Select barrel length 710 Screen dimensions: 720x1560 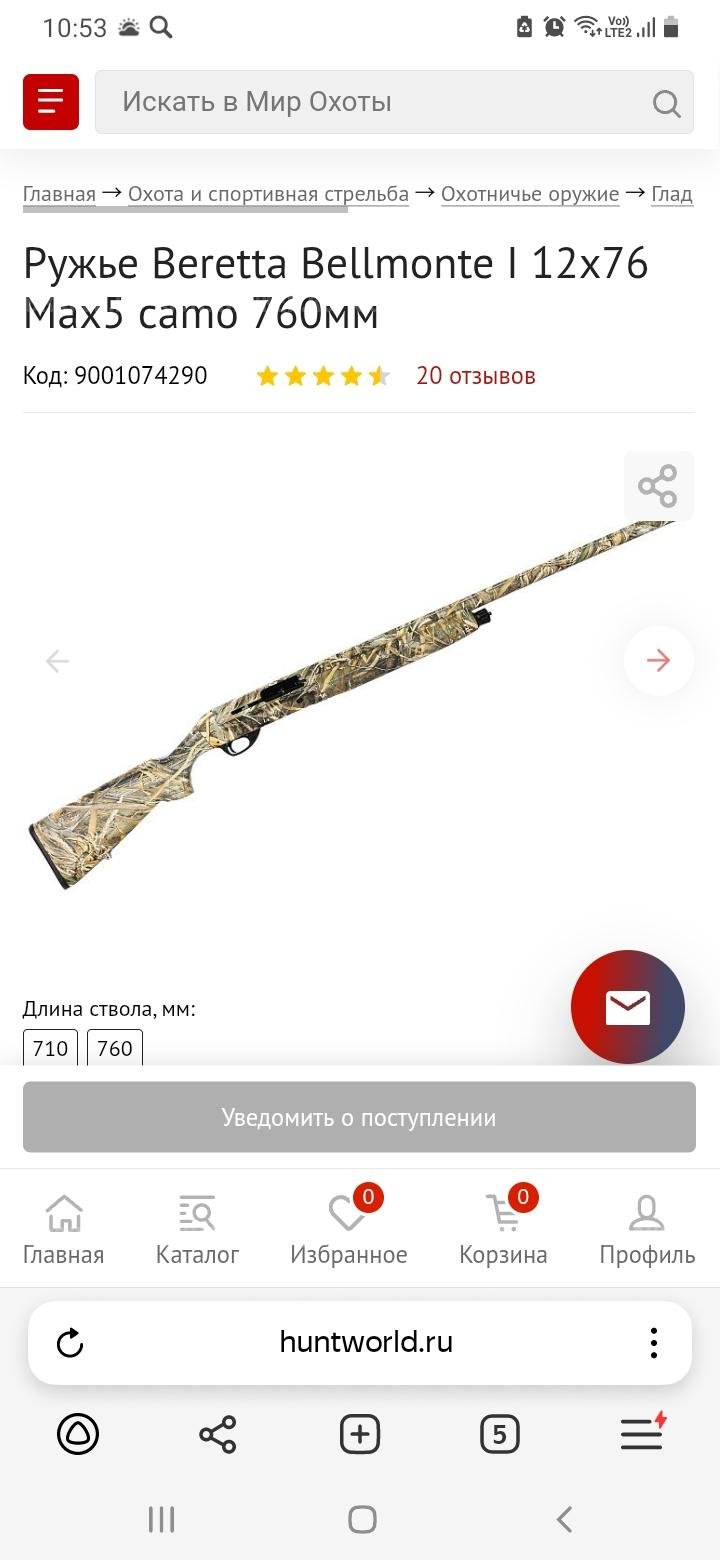(50, 1048)
